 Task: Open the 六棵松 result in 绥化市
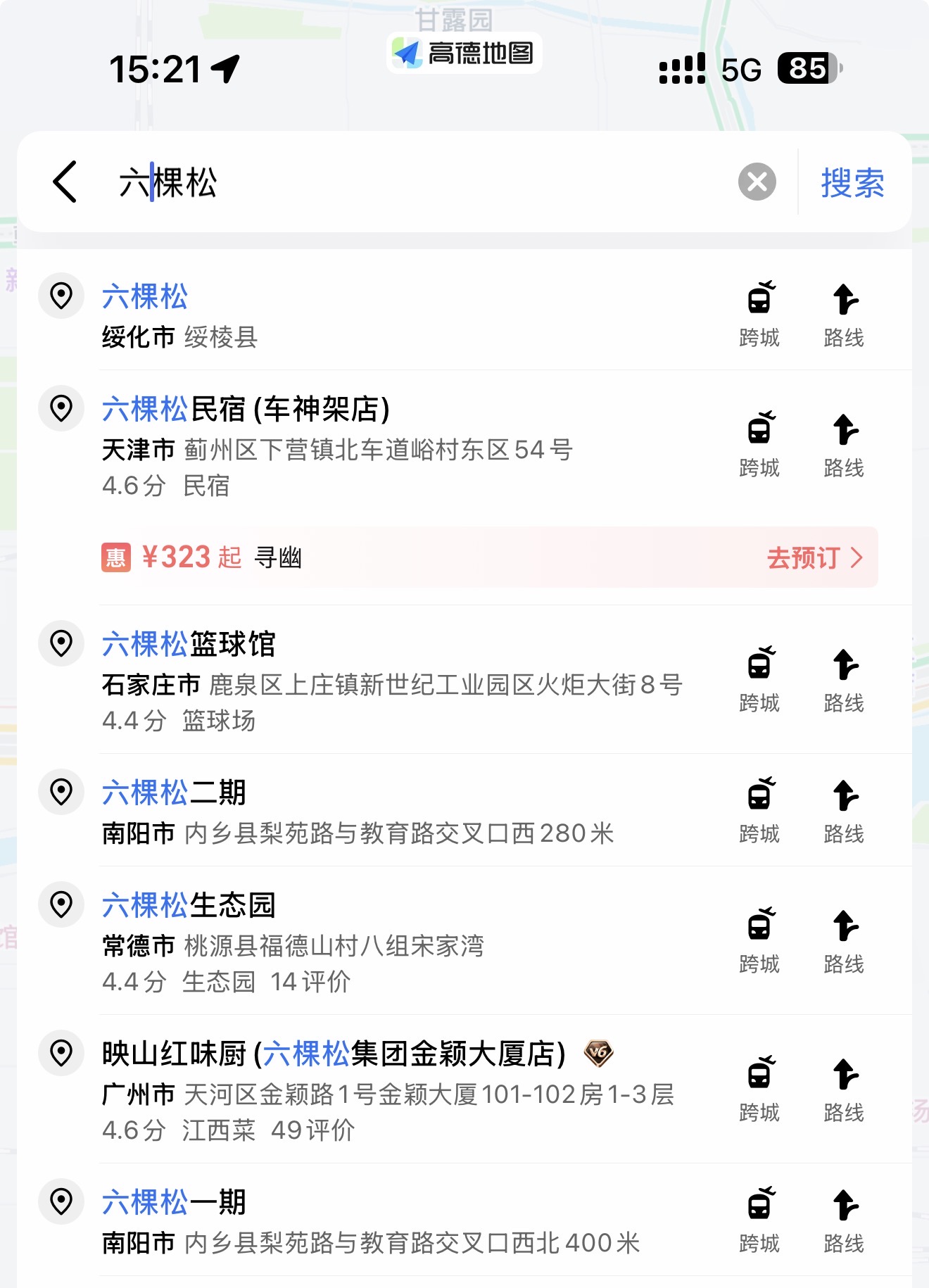click(380, 315)
